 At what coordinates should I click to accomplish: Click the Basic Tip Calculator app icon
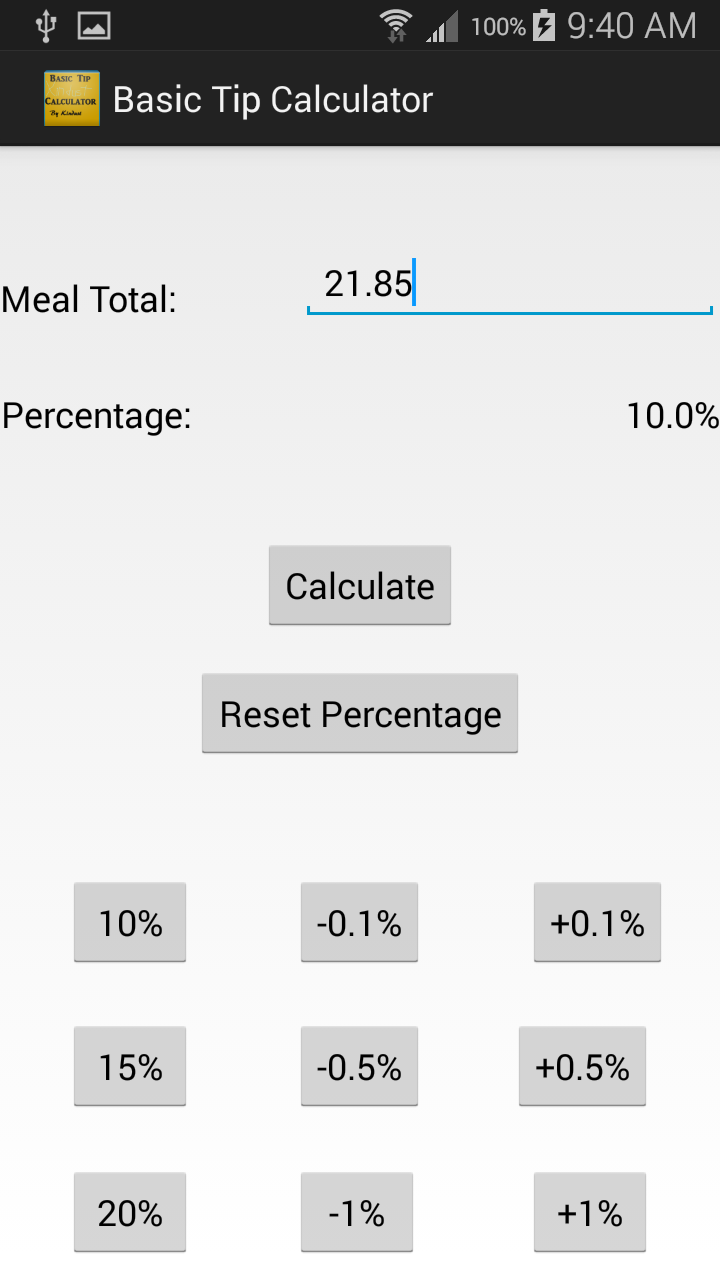pyautogui.click(x=70, y=98)
